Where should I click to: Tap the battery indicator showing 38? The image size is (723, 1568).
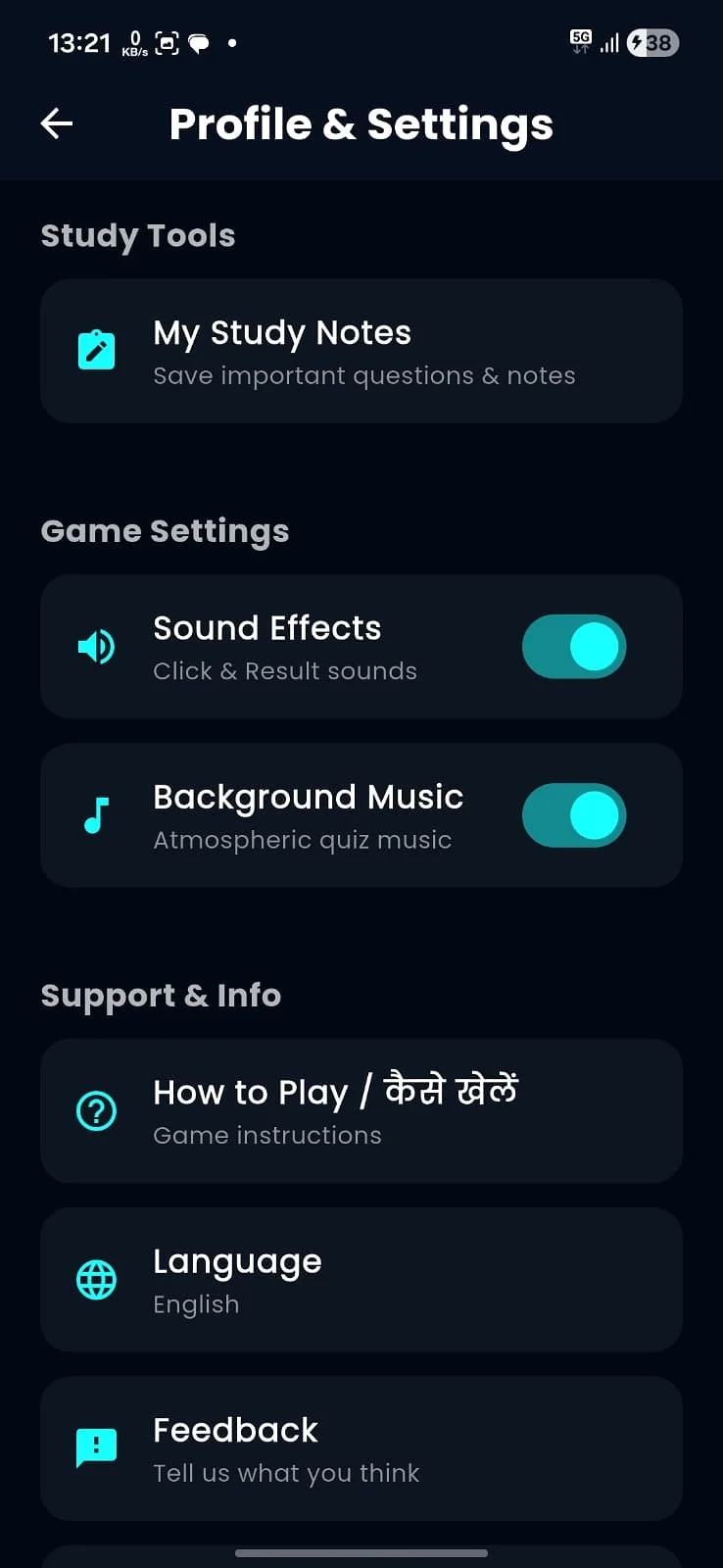[652, 43]
